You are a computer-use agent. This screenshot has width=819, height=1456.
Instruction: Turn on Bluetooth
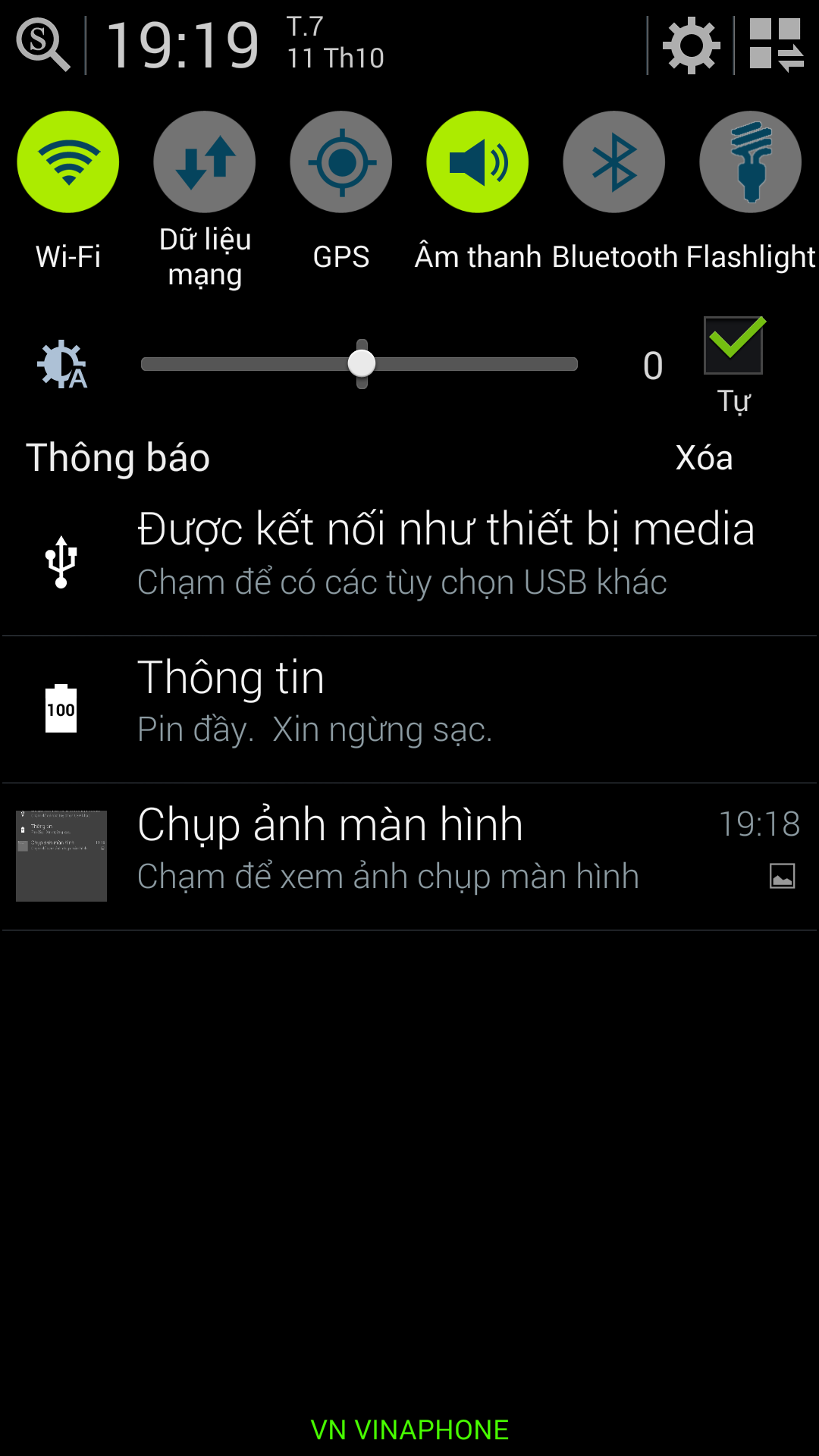[x=614, y=162]
